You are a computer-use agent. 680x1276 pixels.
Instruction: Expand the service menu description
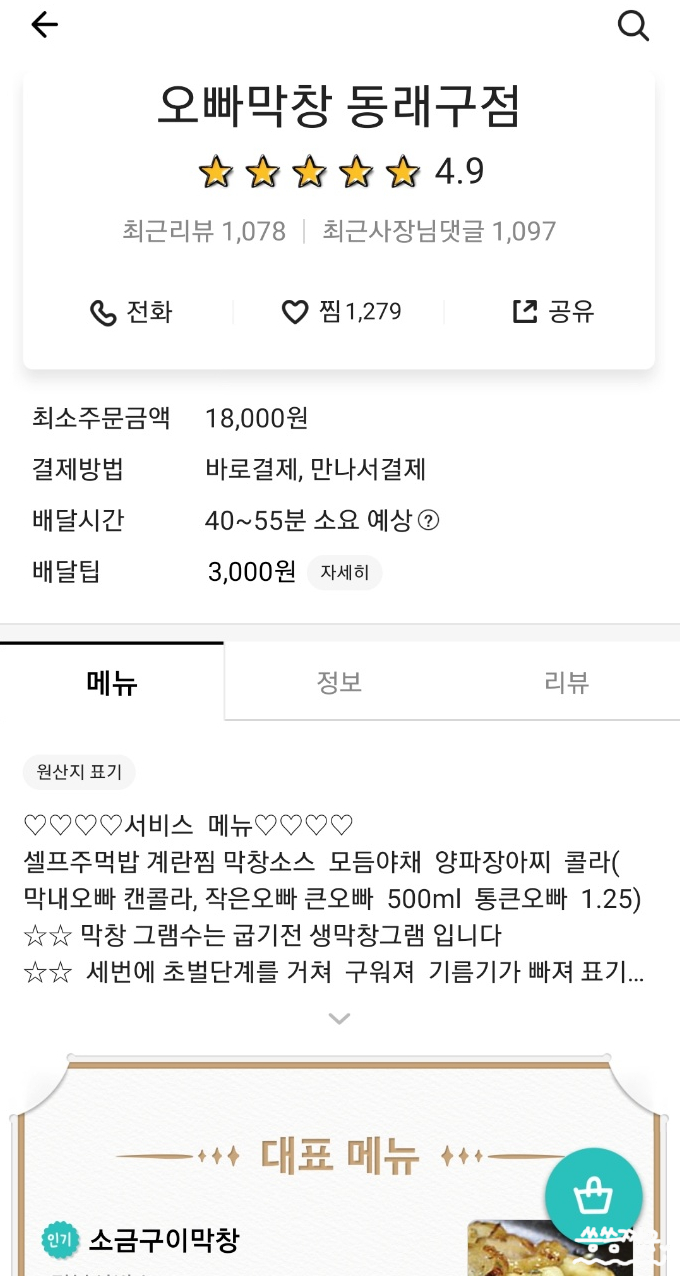[x=340, y=1019]
